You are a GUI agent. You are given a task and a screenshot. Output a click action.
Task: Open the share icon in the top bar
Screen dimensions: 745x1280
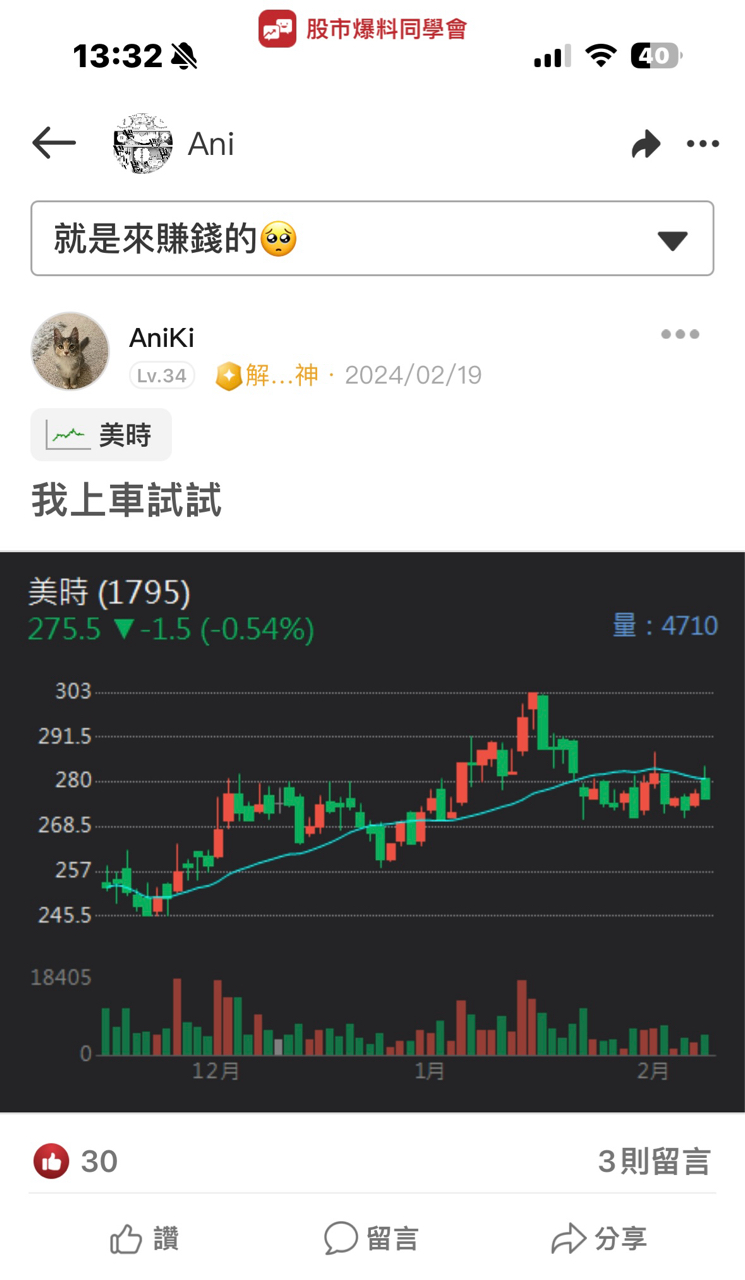(646, 143)
